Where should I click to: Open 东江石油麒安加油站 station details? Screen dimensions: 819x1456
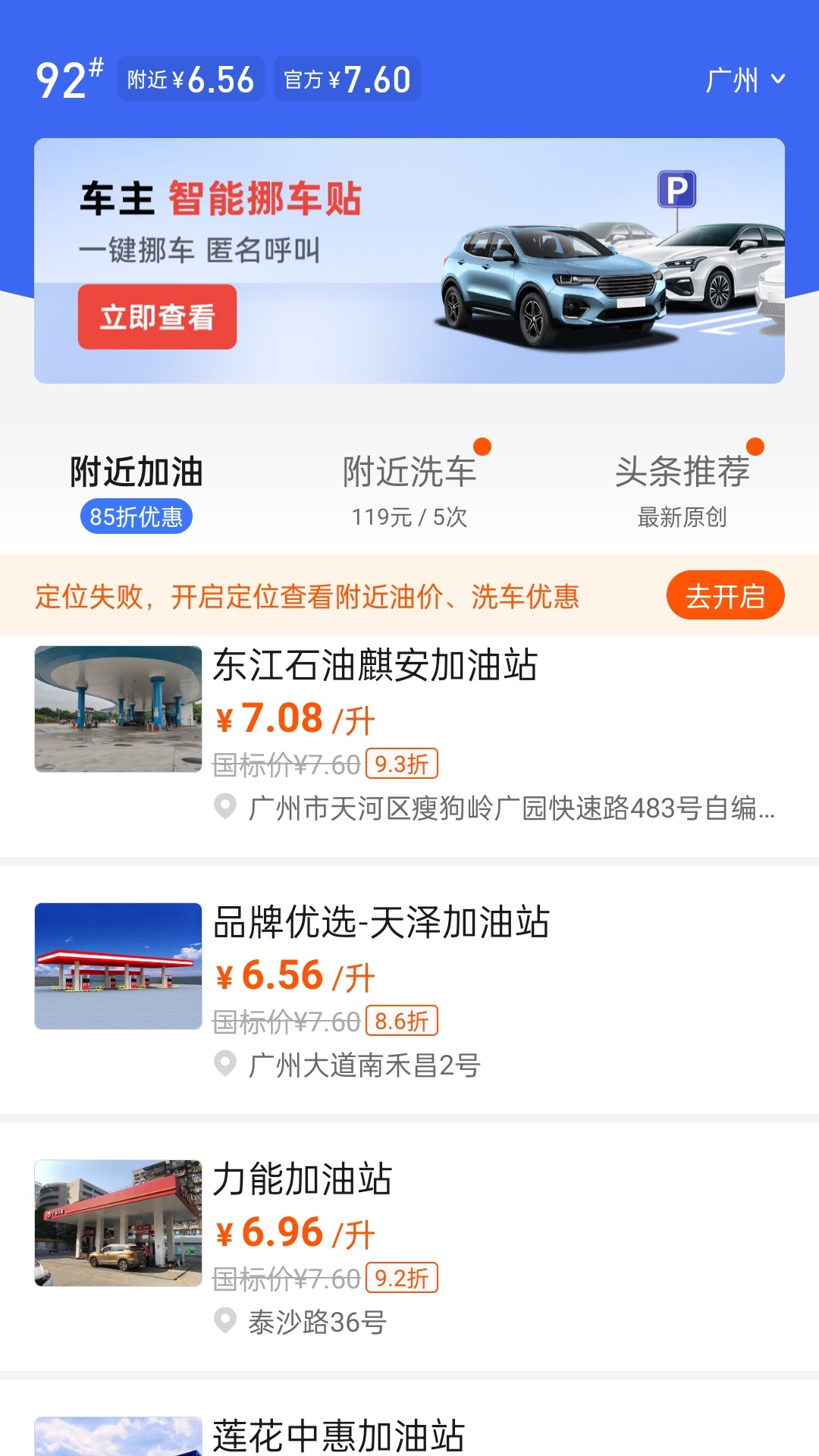pos(375,666)
